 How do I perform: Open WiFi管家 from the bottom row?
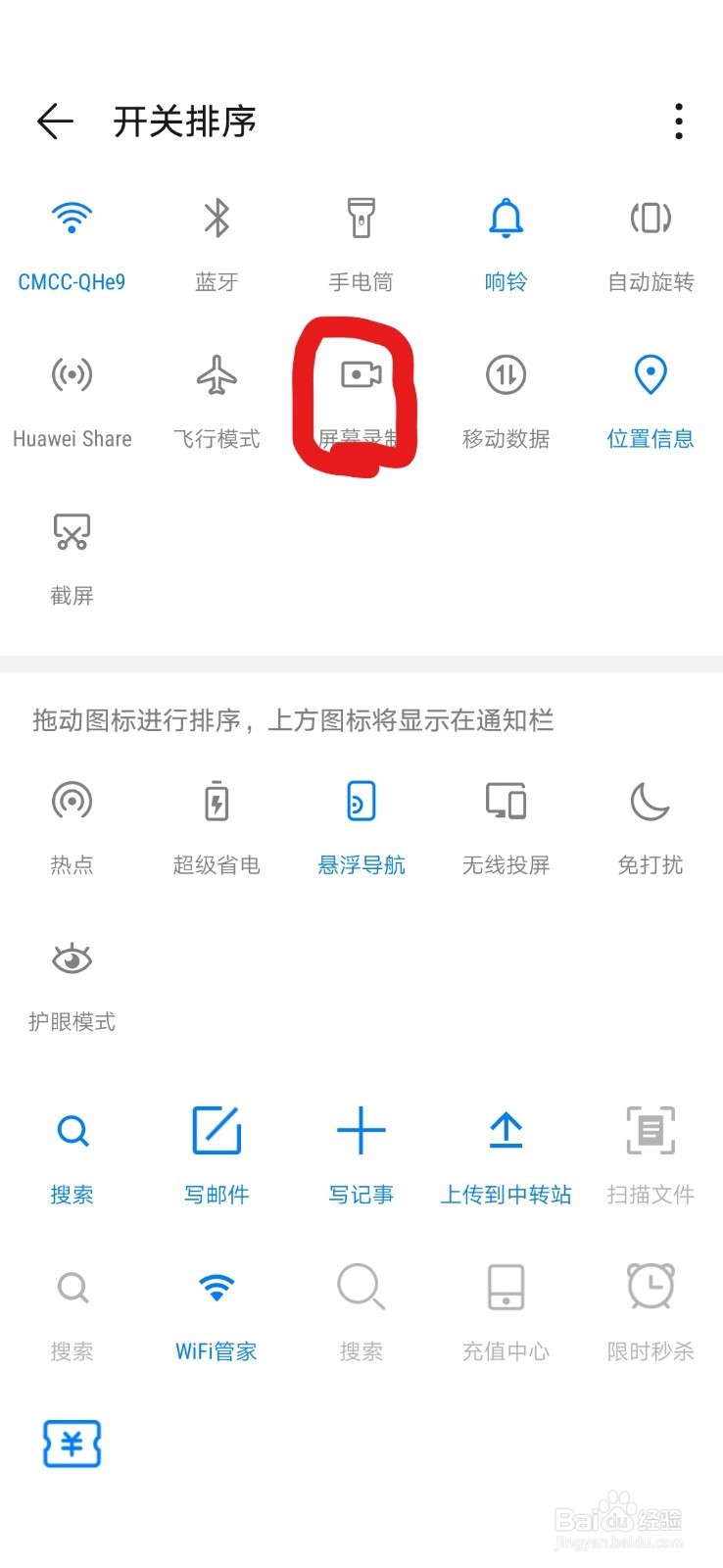coord(216,1289)
